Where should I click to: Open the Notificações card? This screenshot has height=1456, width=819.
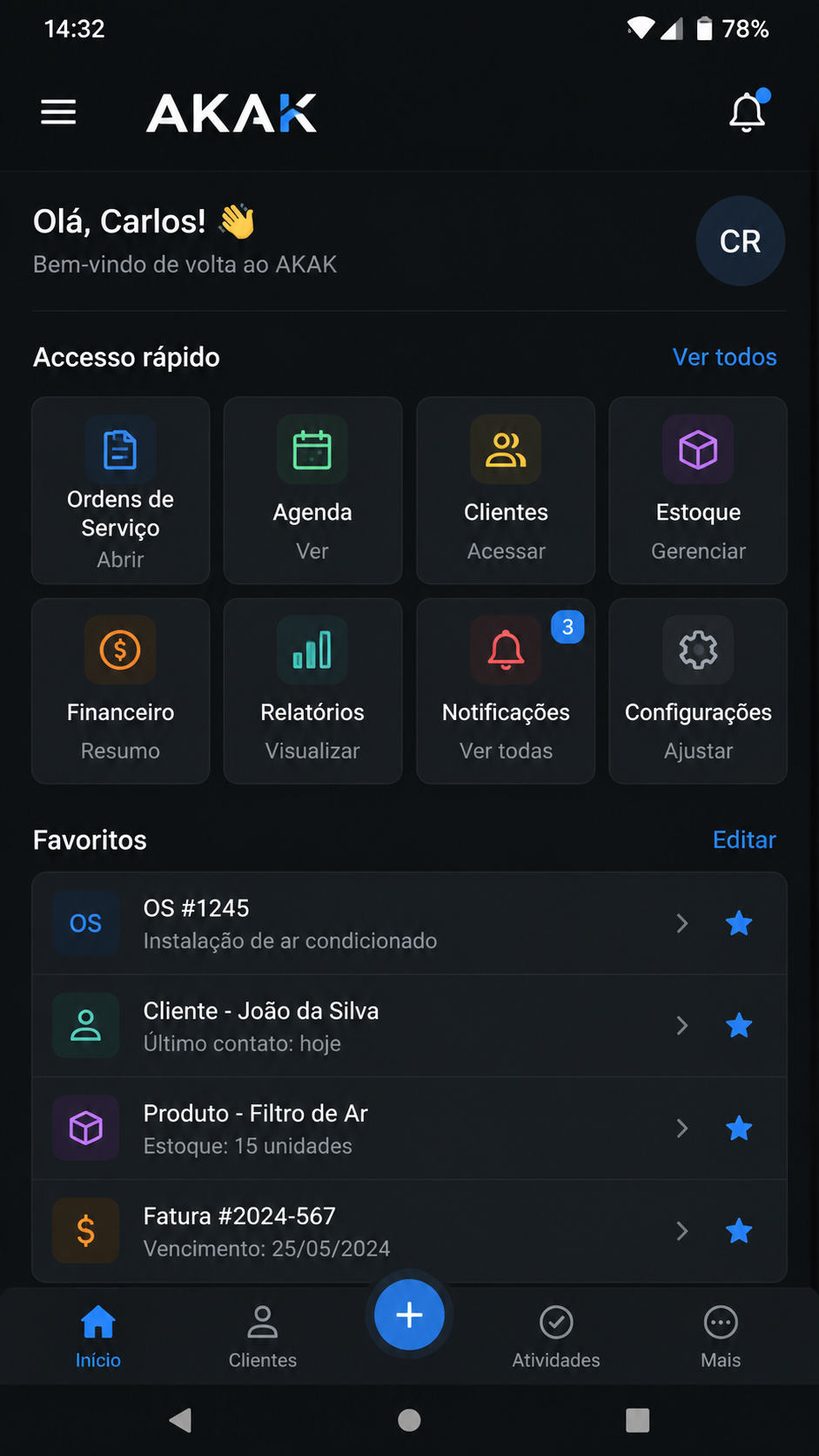pos(506,691)
